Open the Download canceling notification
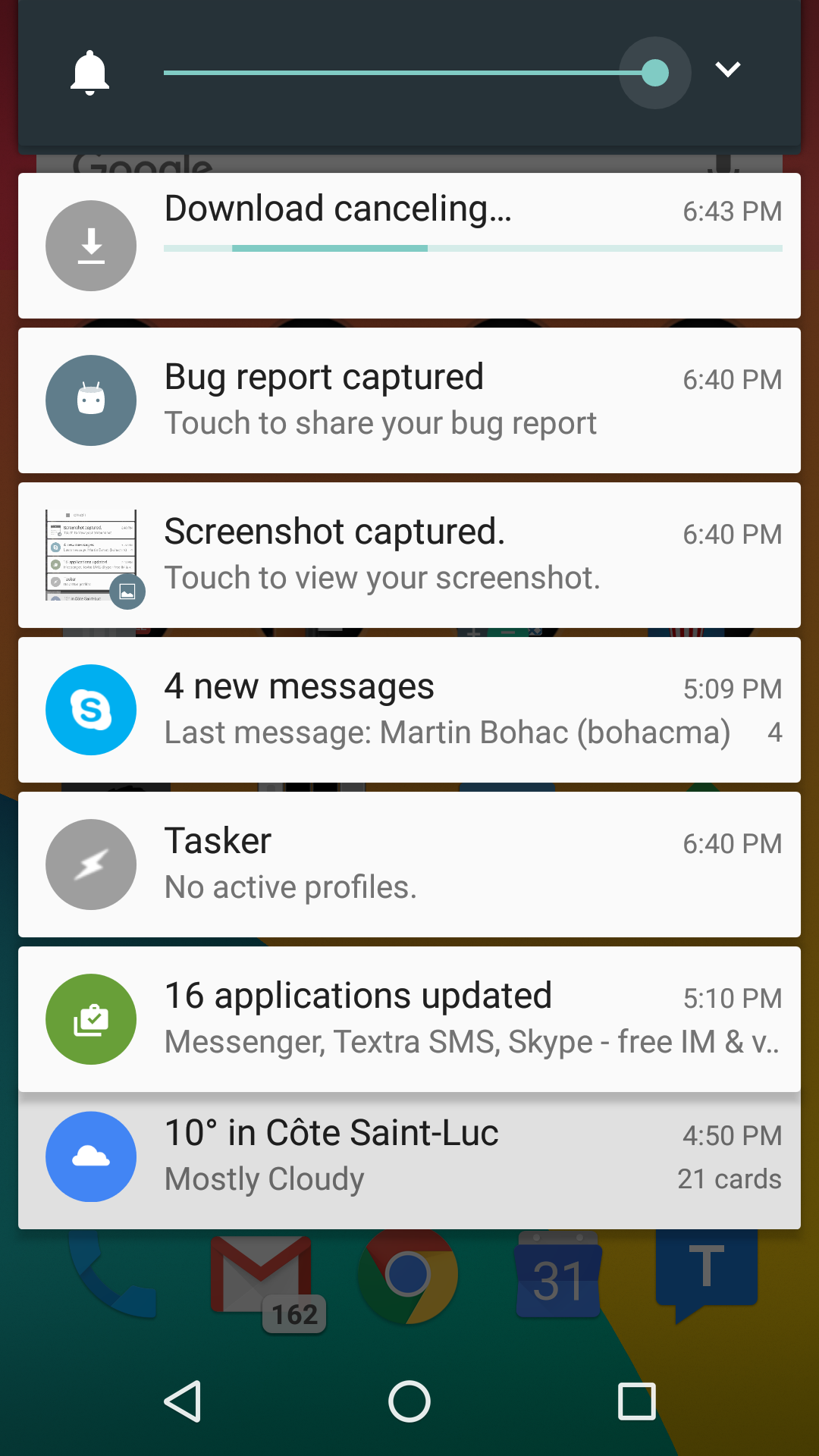 [409, 246]
